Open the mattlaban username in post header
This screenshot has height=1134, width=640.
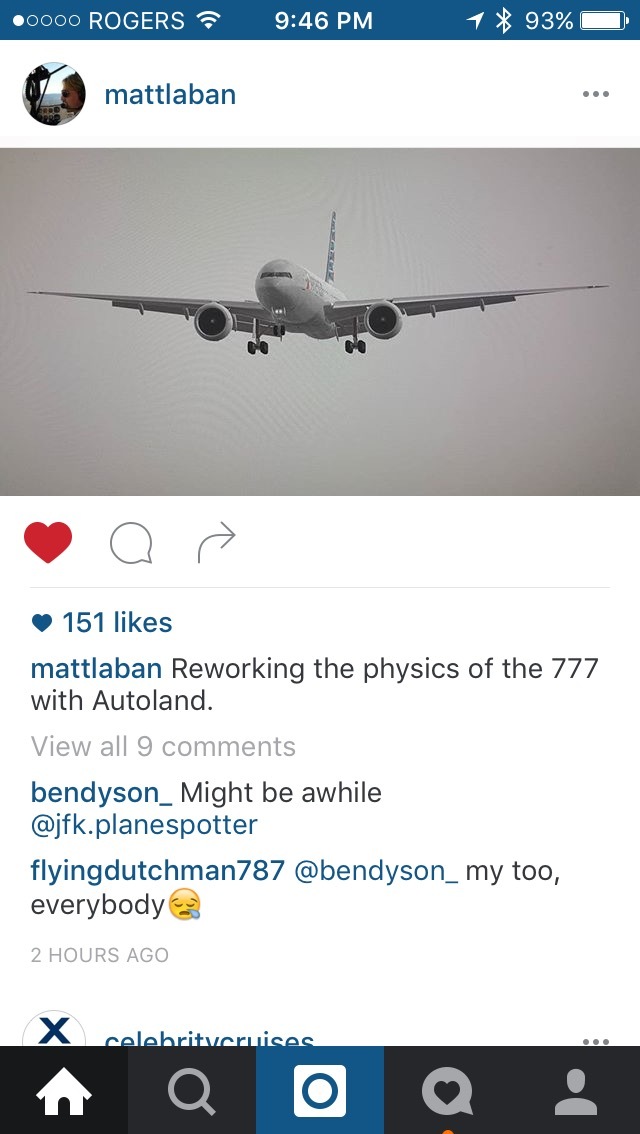tap(170, 95)
